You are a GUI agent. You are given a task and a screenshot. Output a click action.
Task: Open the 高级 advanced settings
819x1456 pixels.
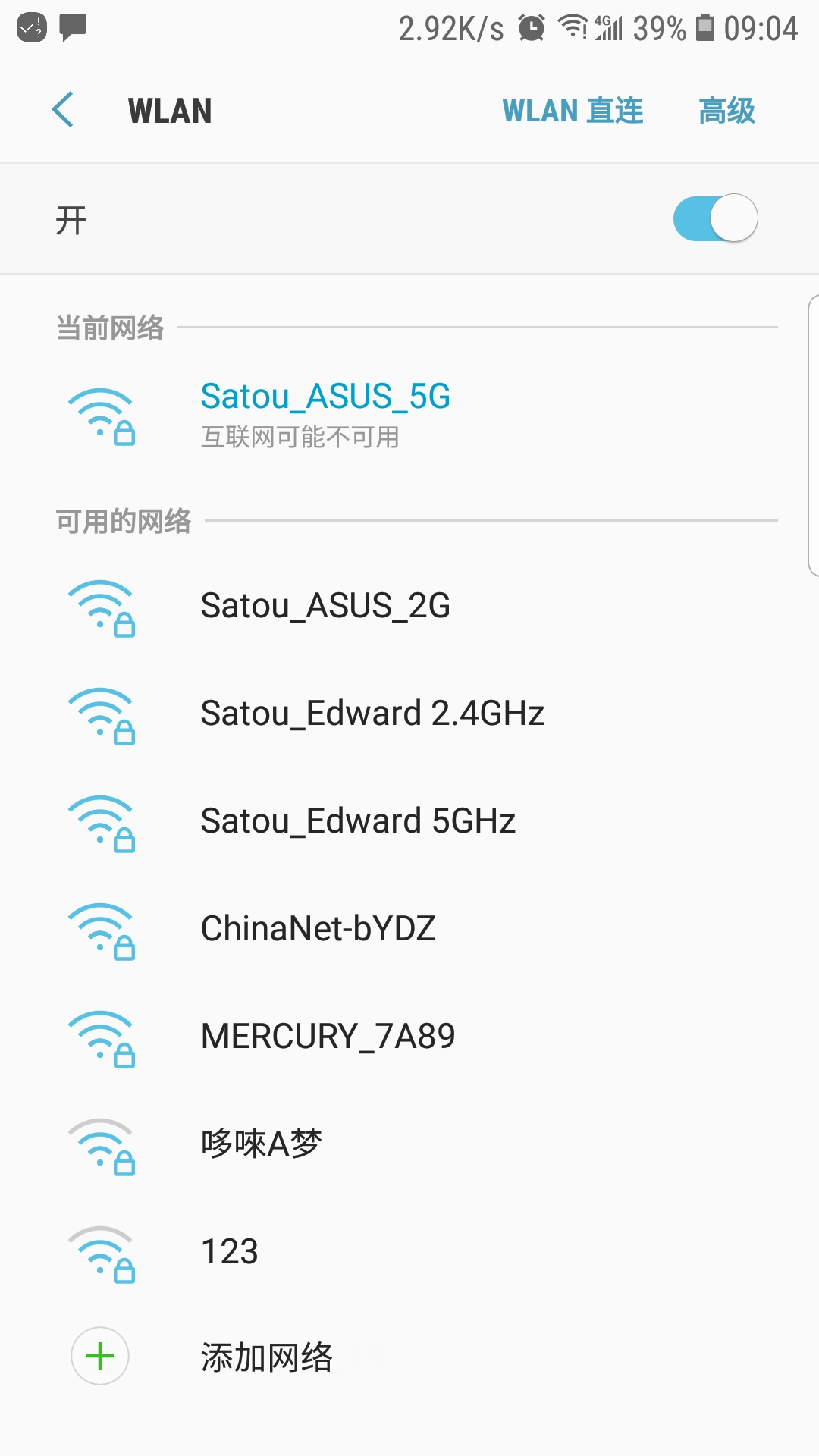pos(726,111)
